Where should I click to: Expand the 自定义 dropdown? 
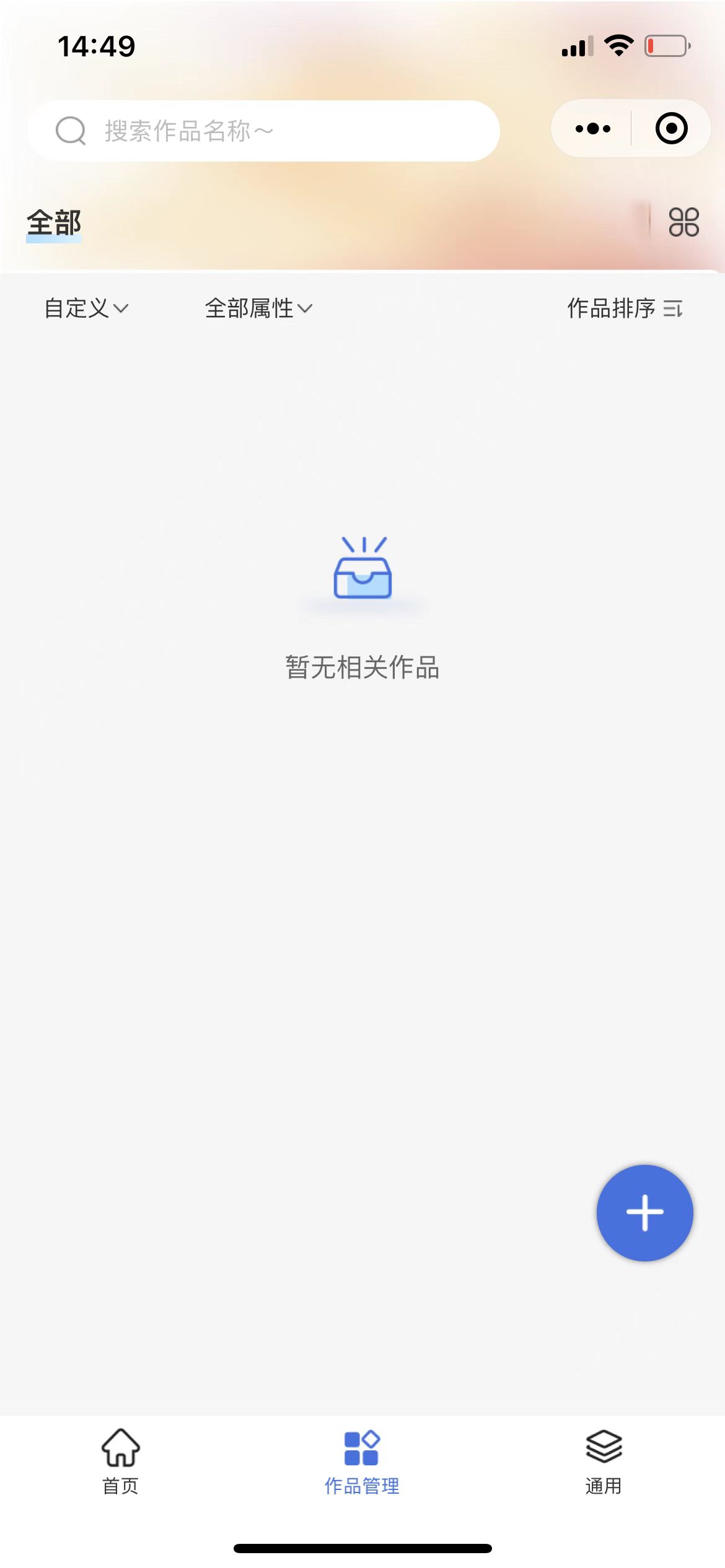86,308
